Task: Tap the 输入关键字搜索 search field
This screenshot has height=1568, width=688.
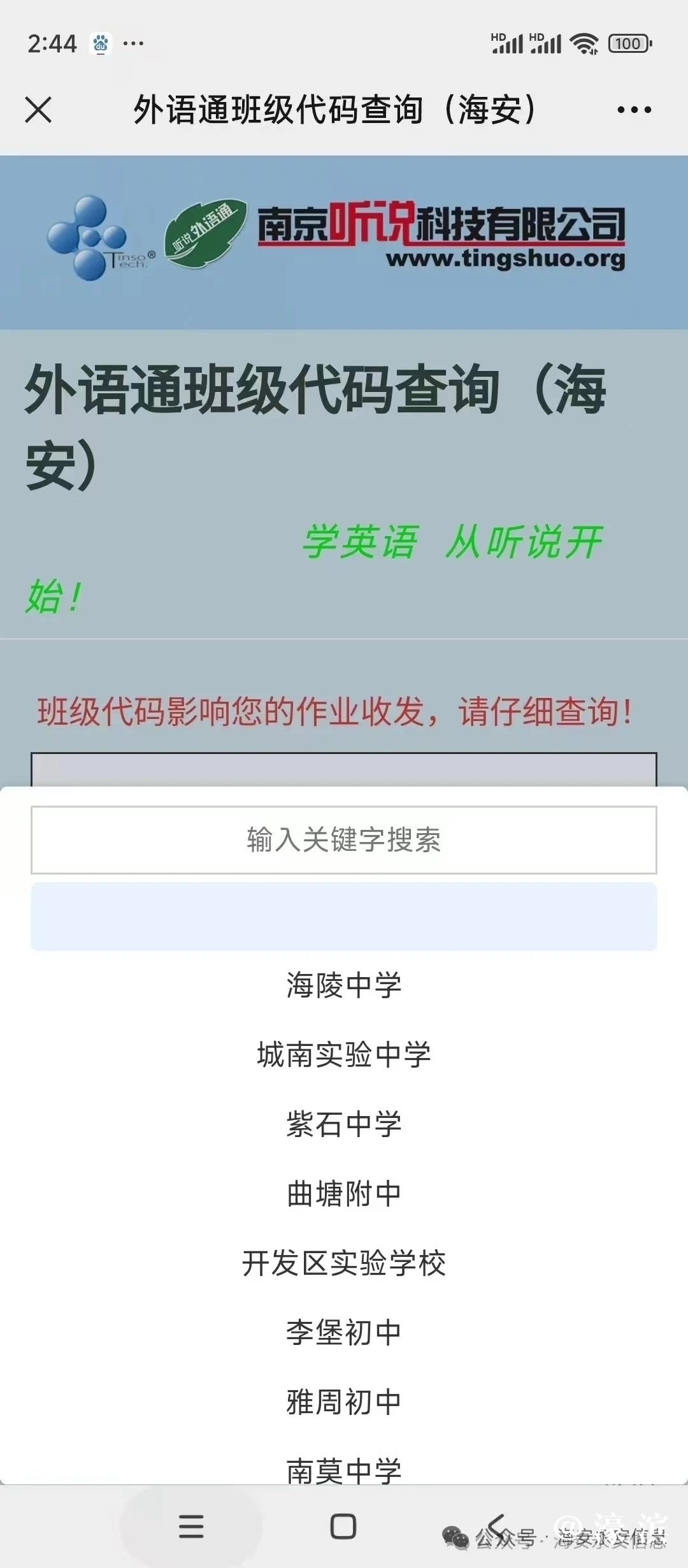Action: (x=344, y=839)
